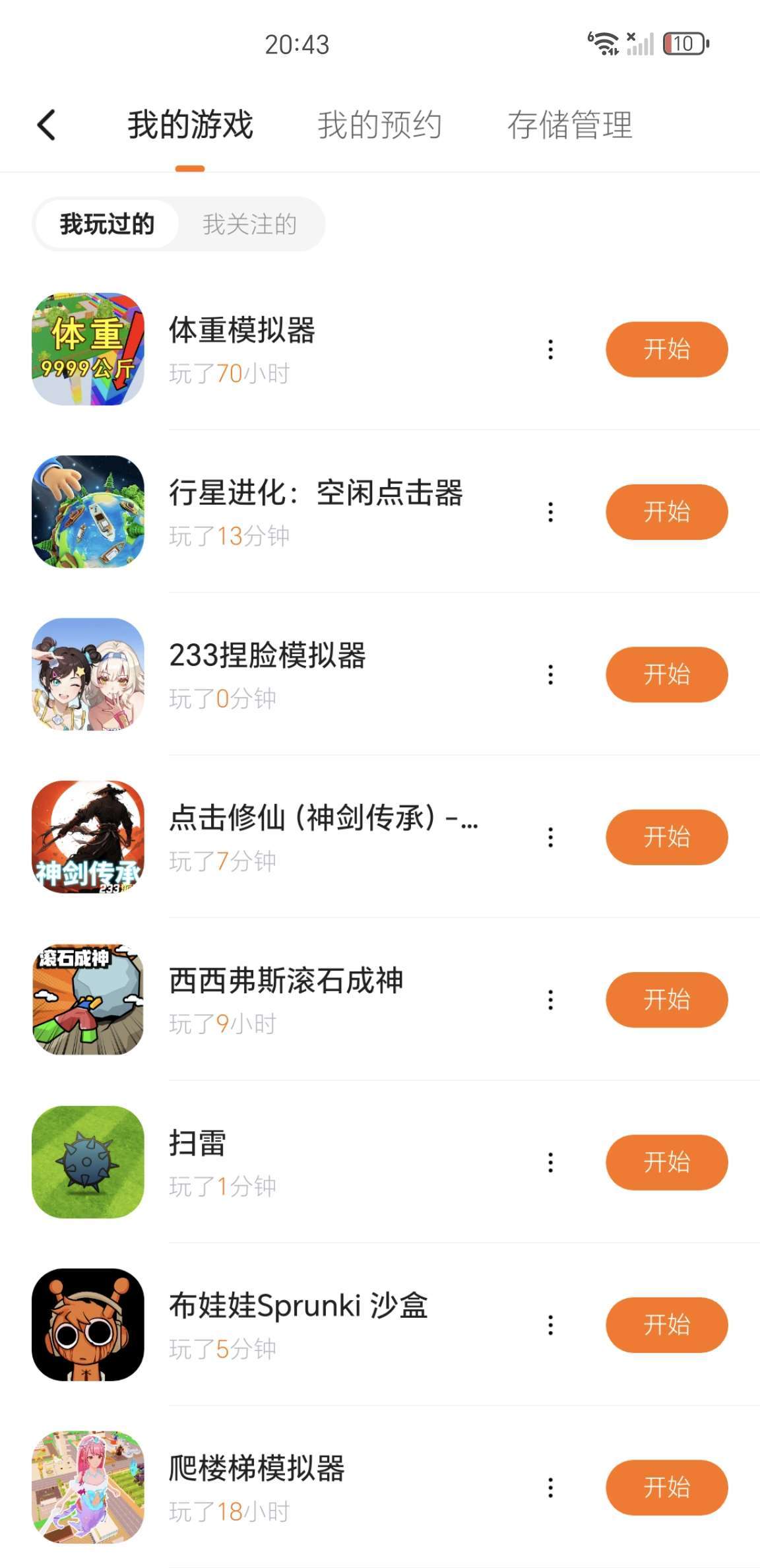The width and height of the screenshot is (760, 1568).
Task: Tap 开始 next to 233捏脸模拟器
Action: click(x=666, y=674)
